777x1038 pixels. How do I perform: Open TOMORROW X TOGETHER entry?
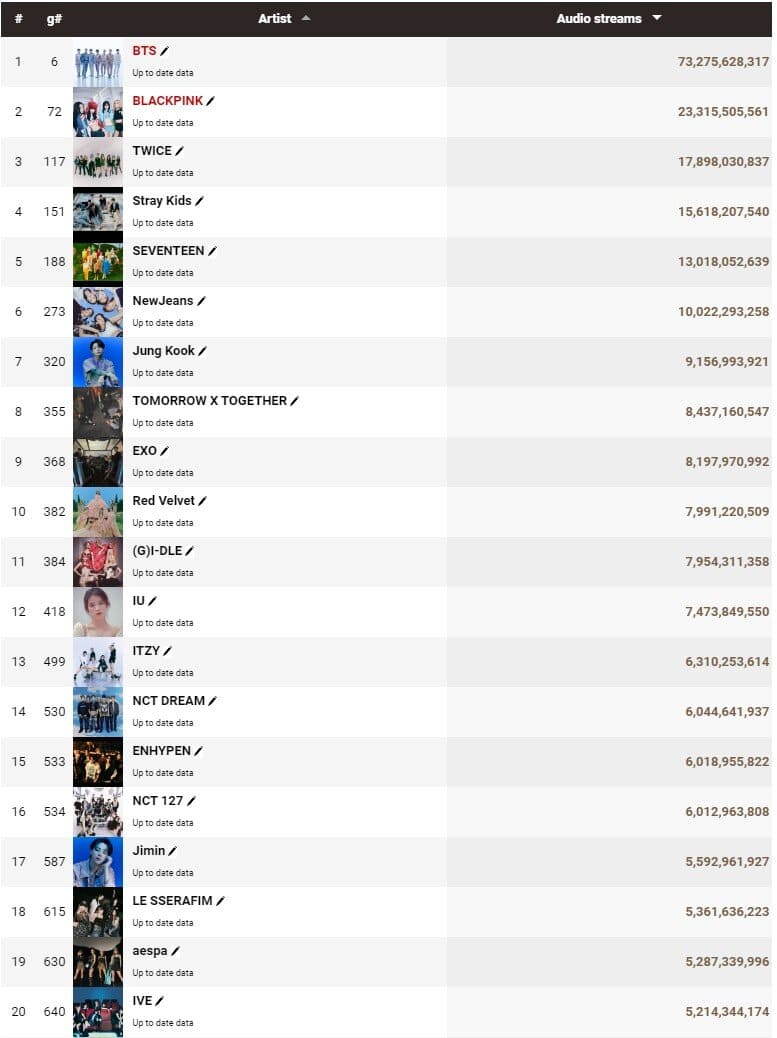(x=209, y=400)
